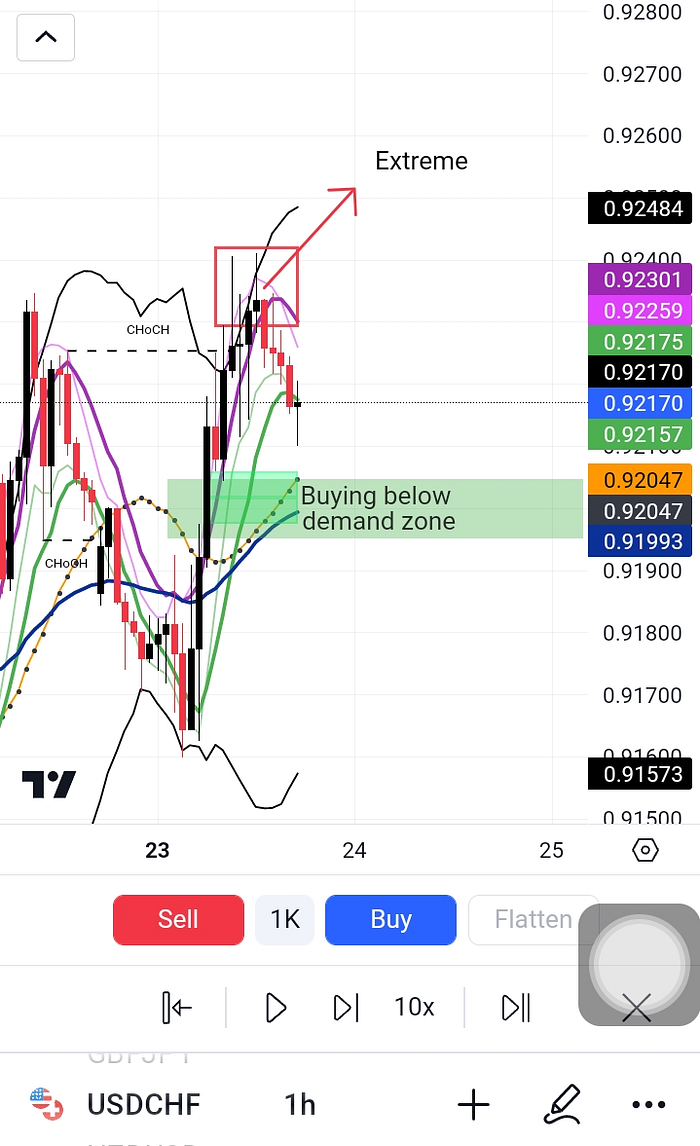Change the 1h timeframe
Screen dimensions: 700x1146
[x=300, y=1104]
